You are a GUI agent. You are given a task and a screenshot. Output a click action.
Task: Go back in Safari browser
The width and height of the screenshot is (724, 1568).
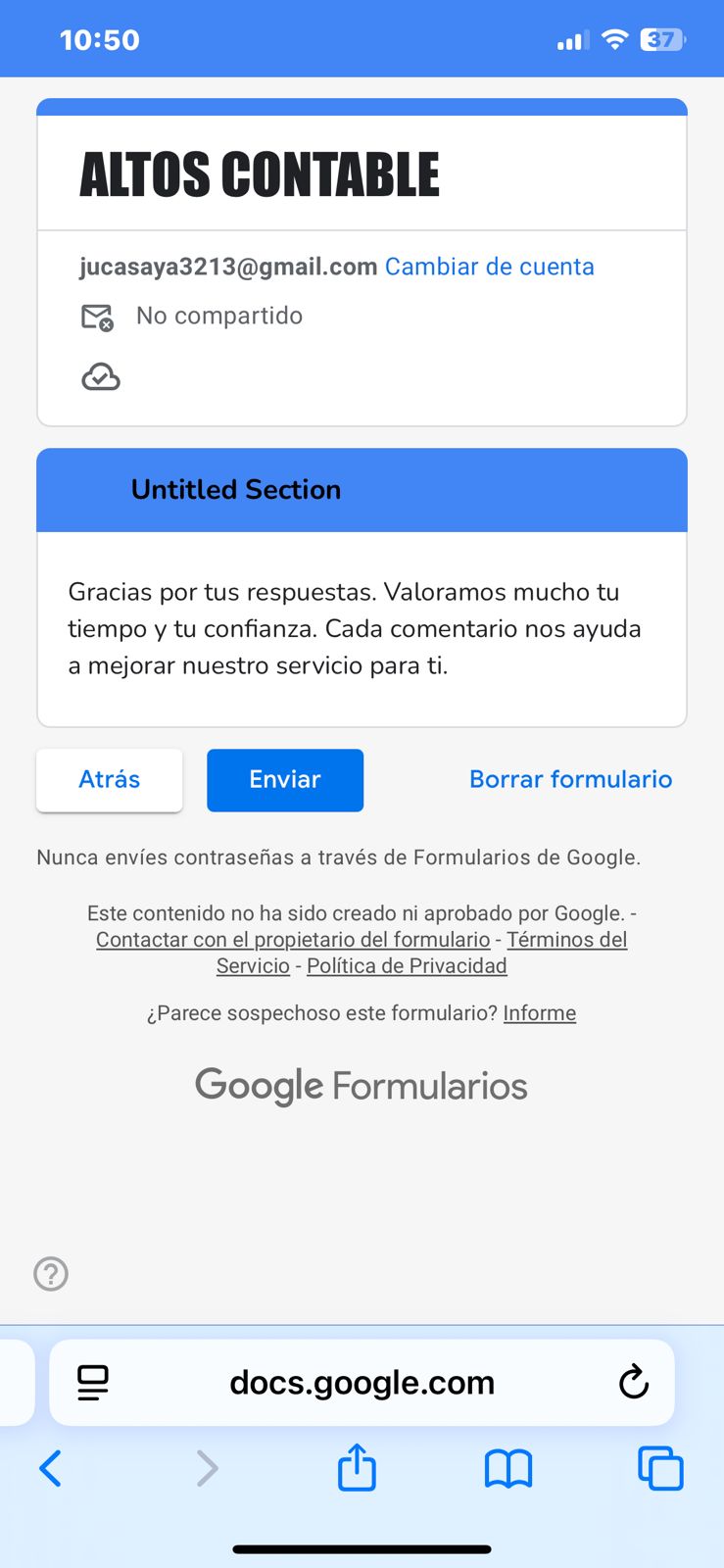(x=51, y=1468)
